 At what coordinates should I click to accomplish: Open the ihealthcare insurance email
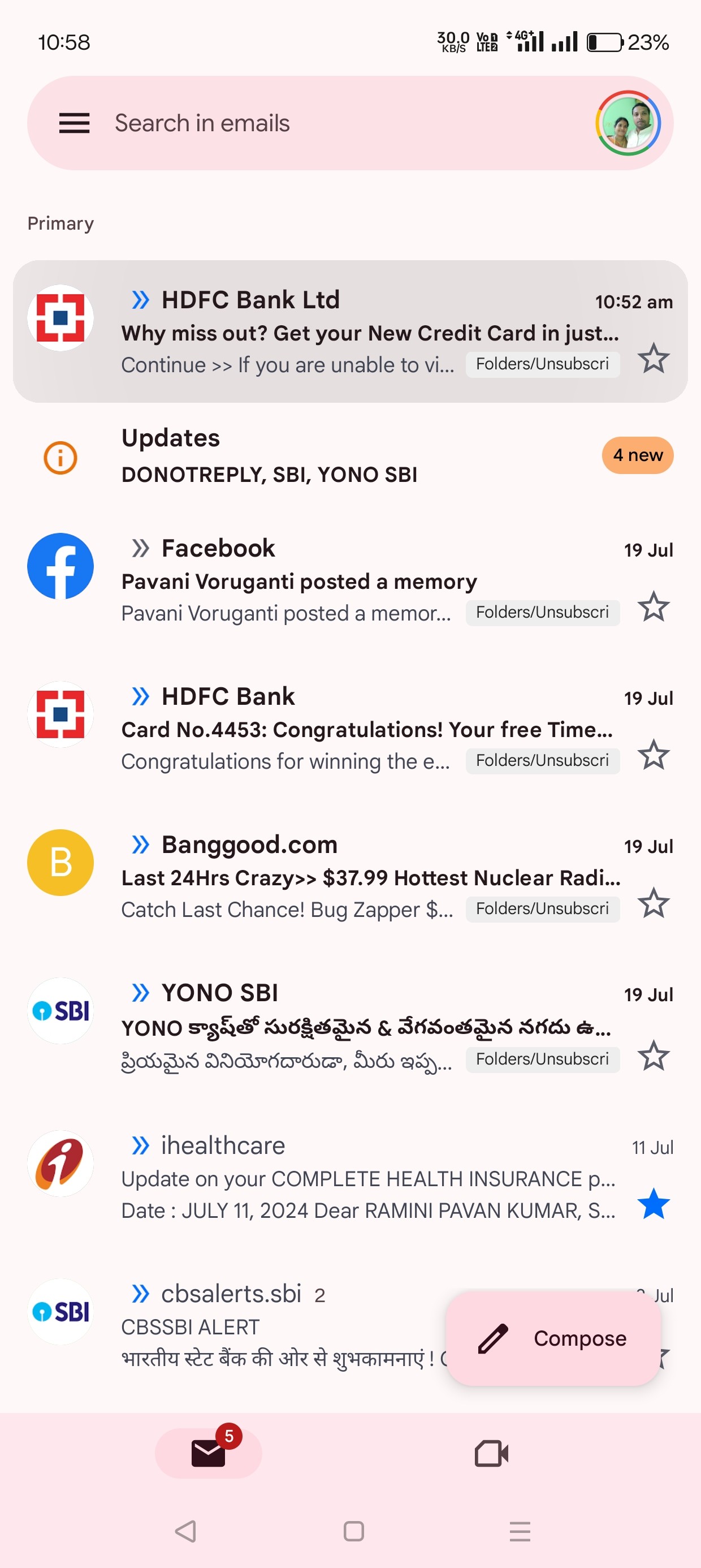pyautogui.click(x=365, y=1178)
